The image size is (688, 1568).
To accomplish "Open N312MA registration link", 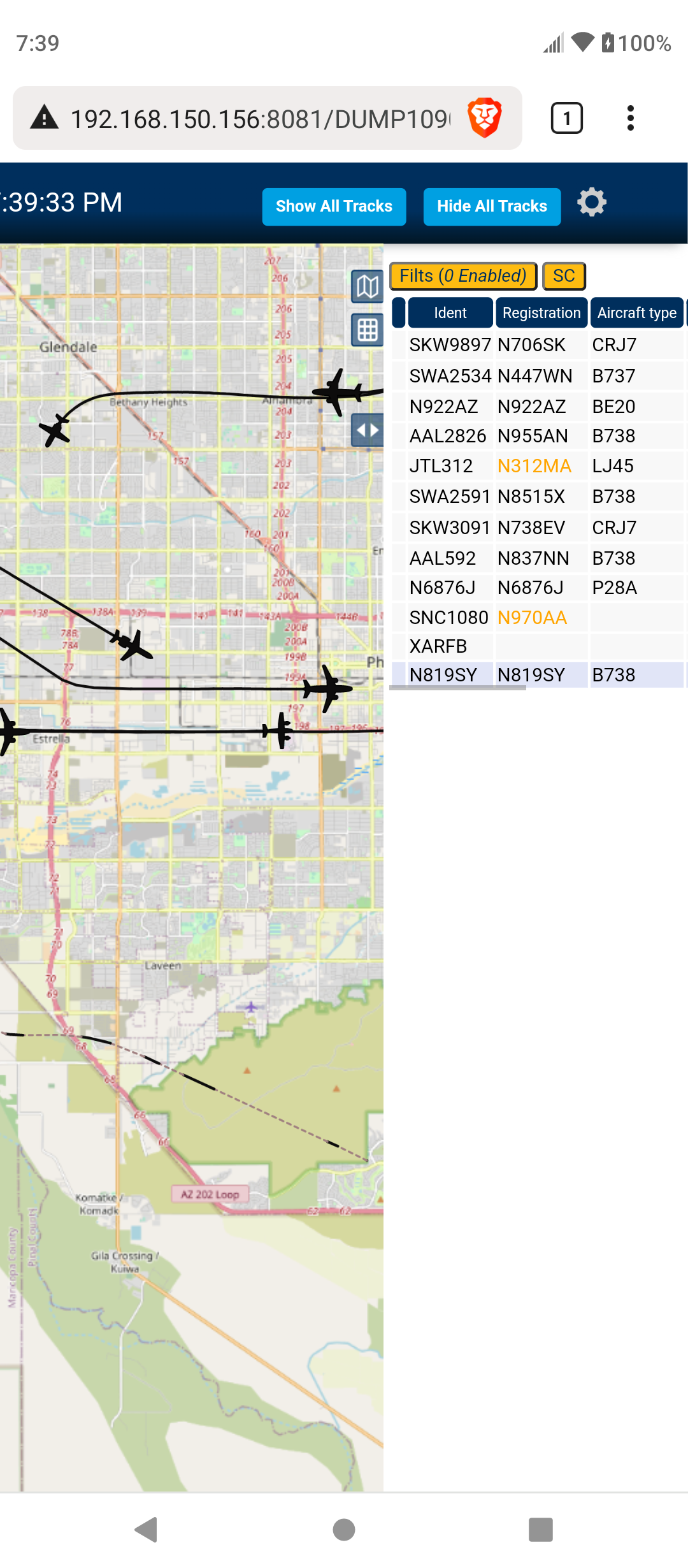I will (534, 466).
